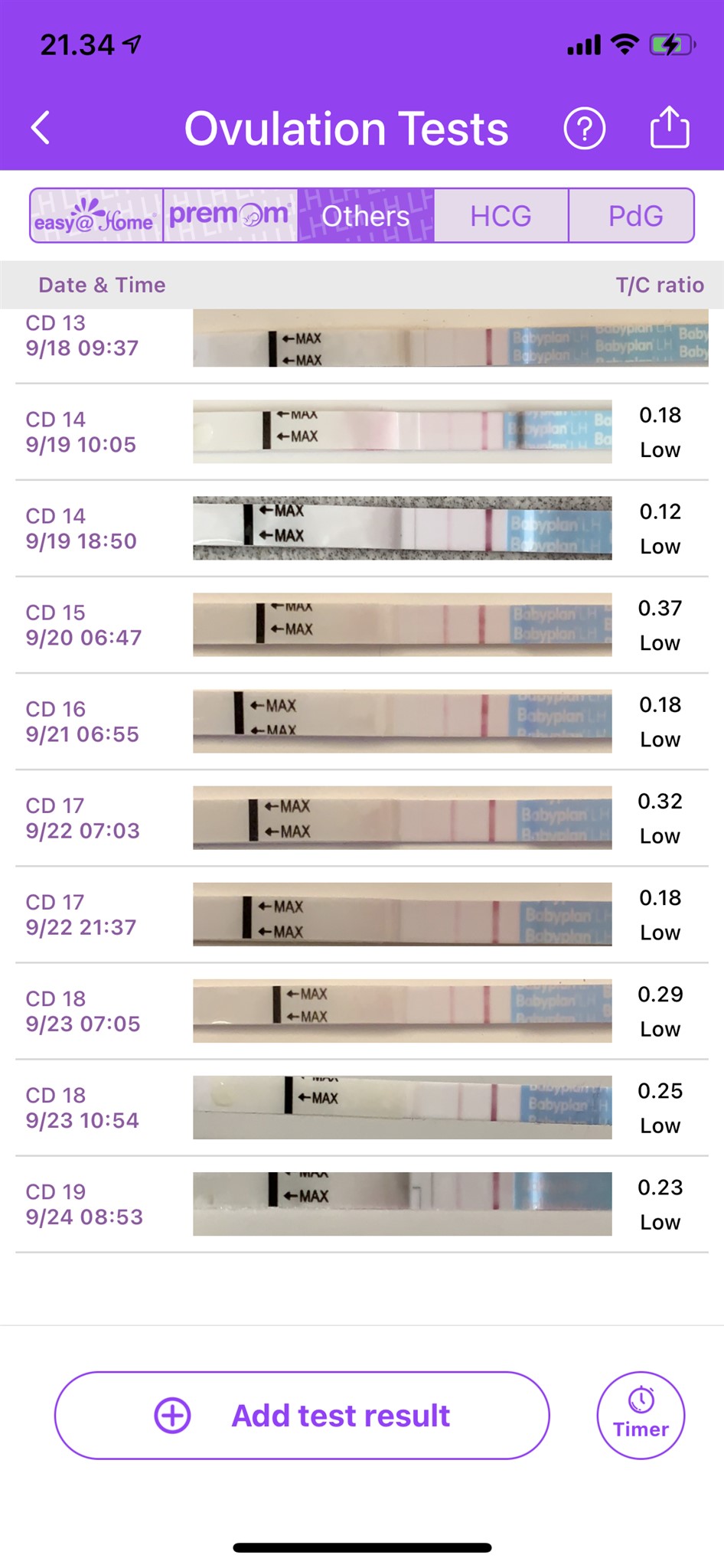This screenshot has height=1568, width=724.
Task: Select the Others tab
Action: 366,216
